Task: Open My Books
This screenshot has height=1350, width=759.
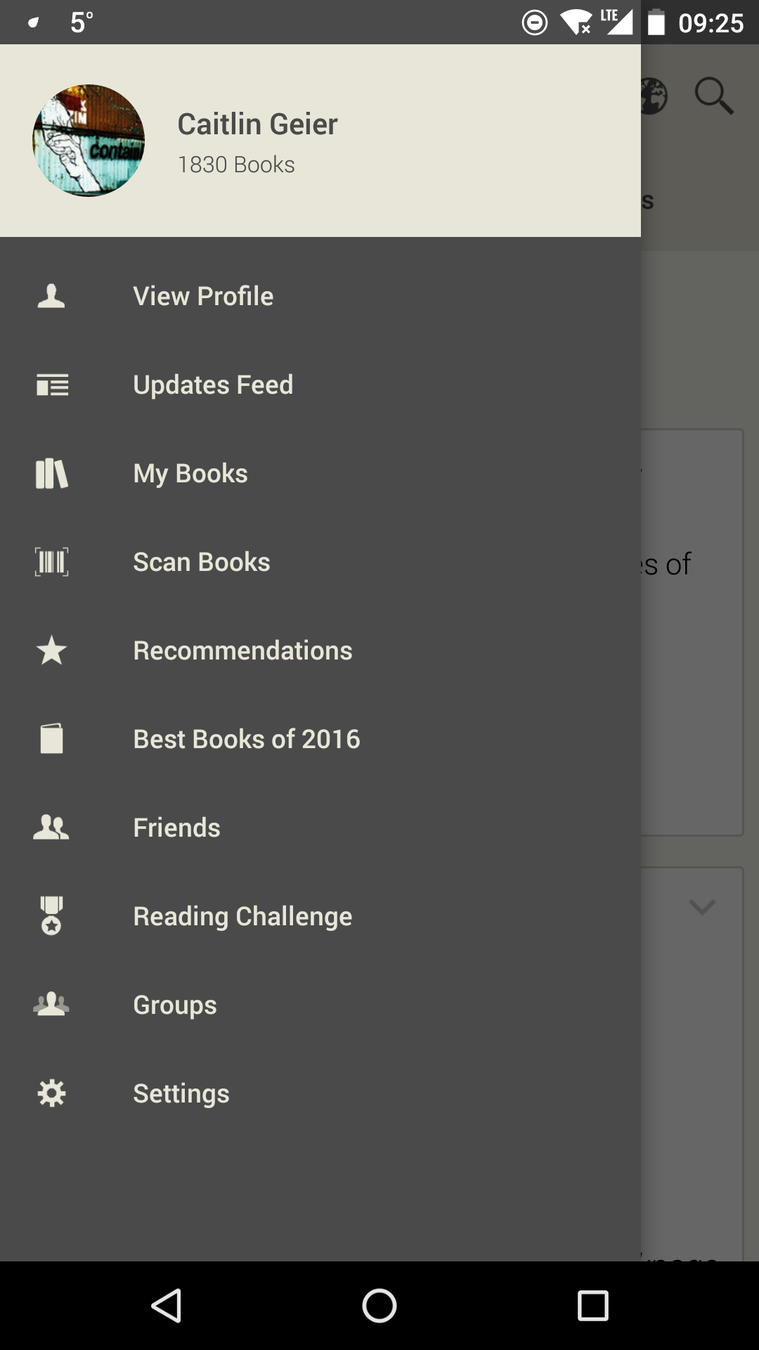Action: [x=190, y=474]
